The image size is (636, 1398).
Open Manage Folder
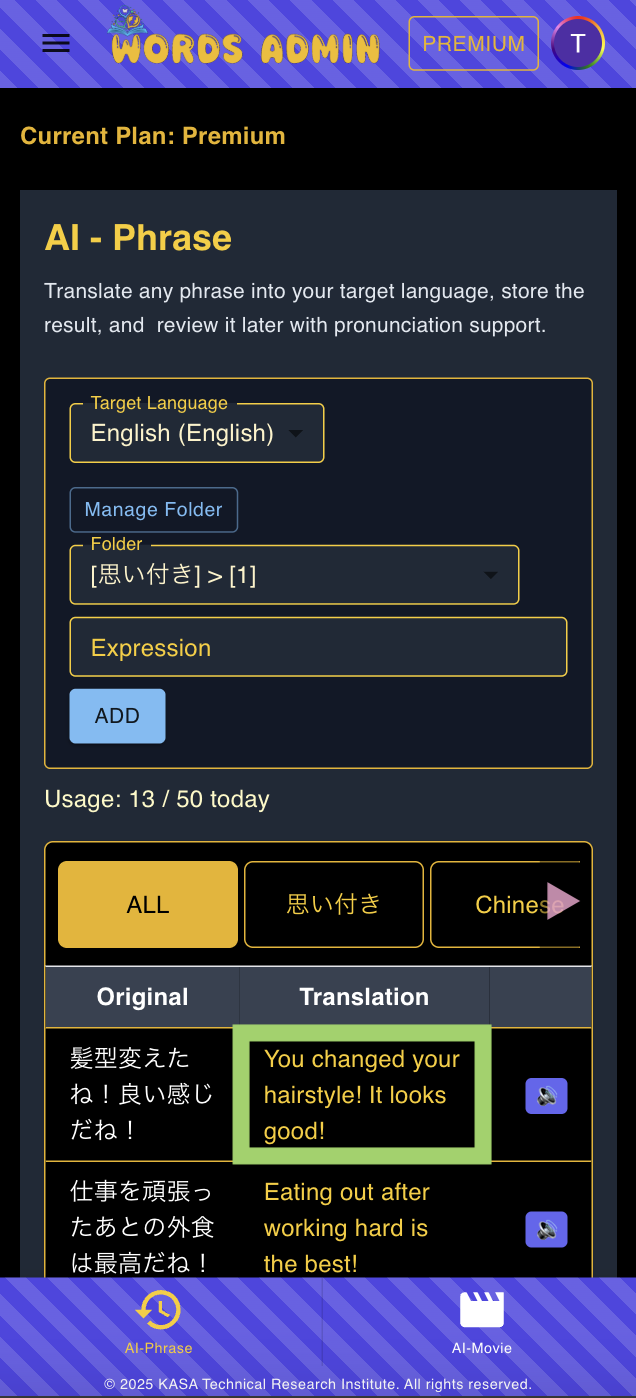[153, 510]
